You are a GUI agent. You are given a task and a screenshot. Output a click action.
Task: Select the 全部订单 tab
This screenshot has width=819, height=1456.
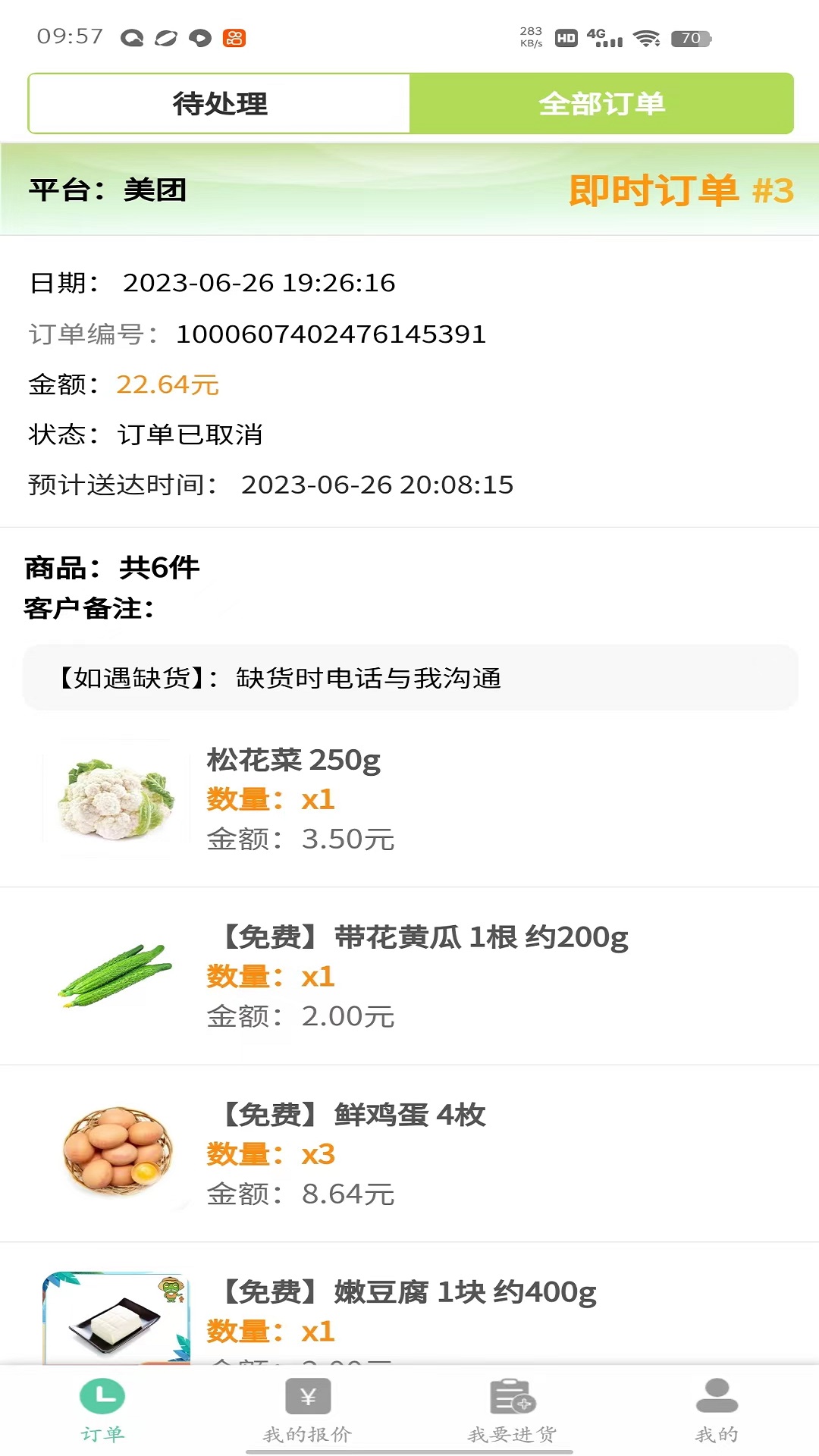point(601,104)
